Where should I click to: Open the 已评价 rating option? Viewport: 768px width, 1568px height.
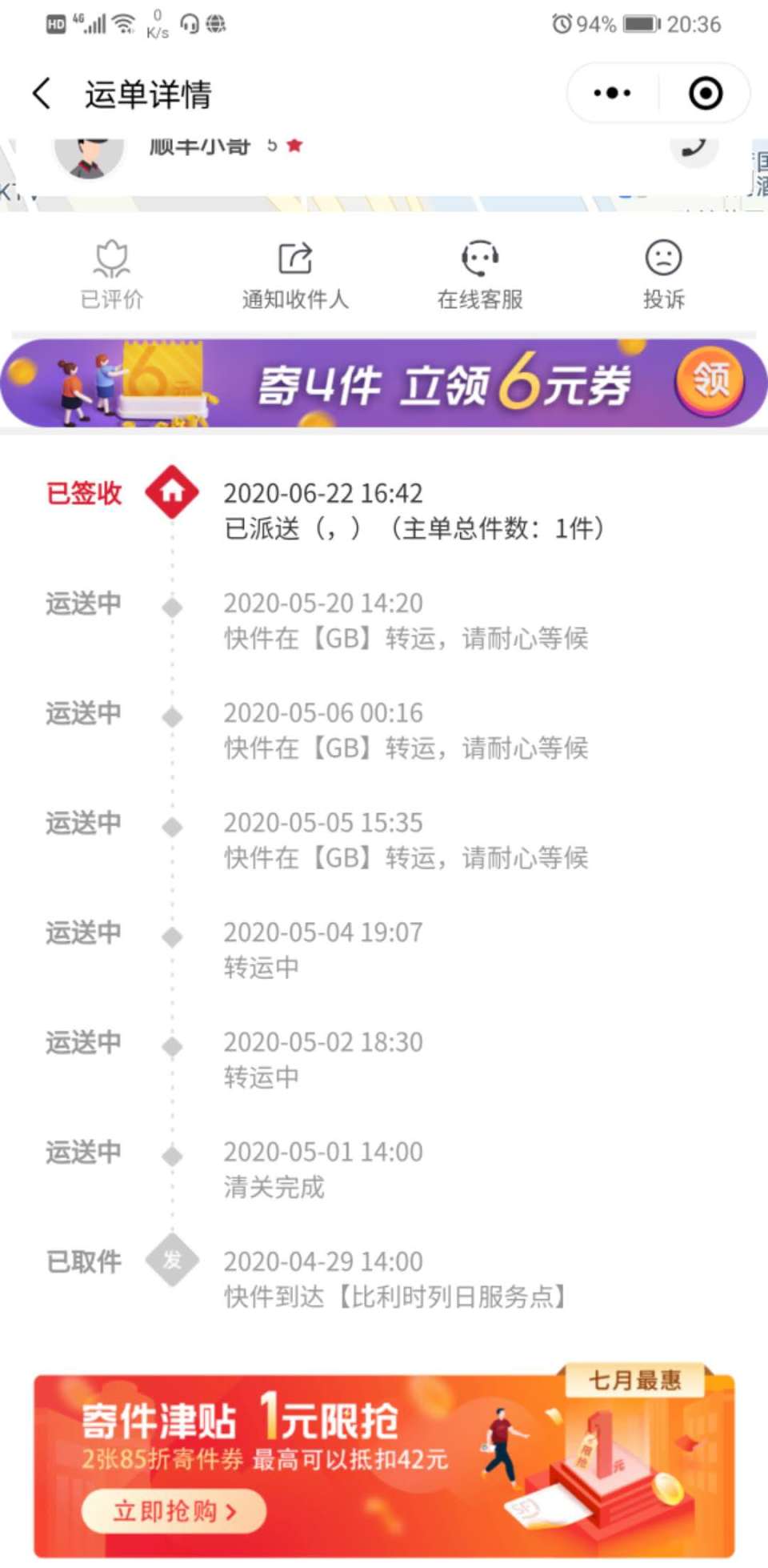(x=112, y=275)
